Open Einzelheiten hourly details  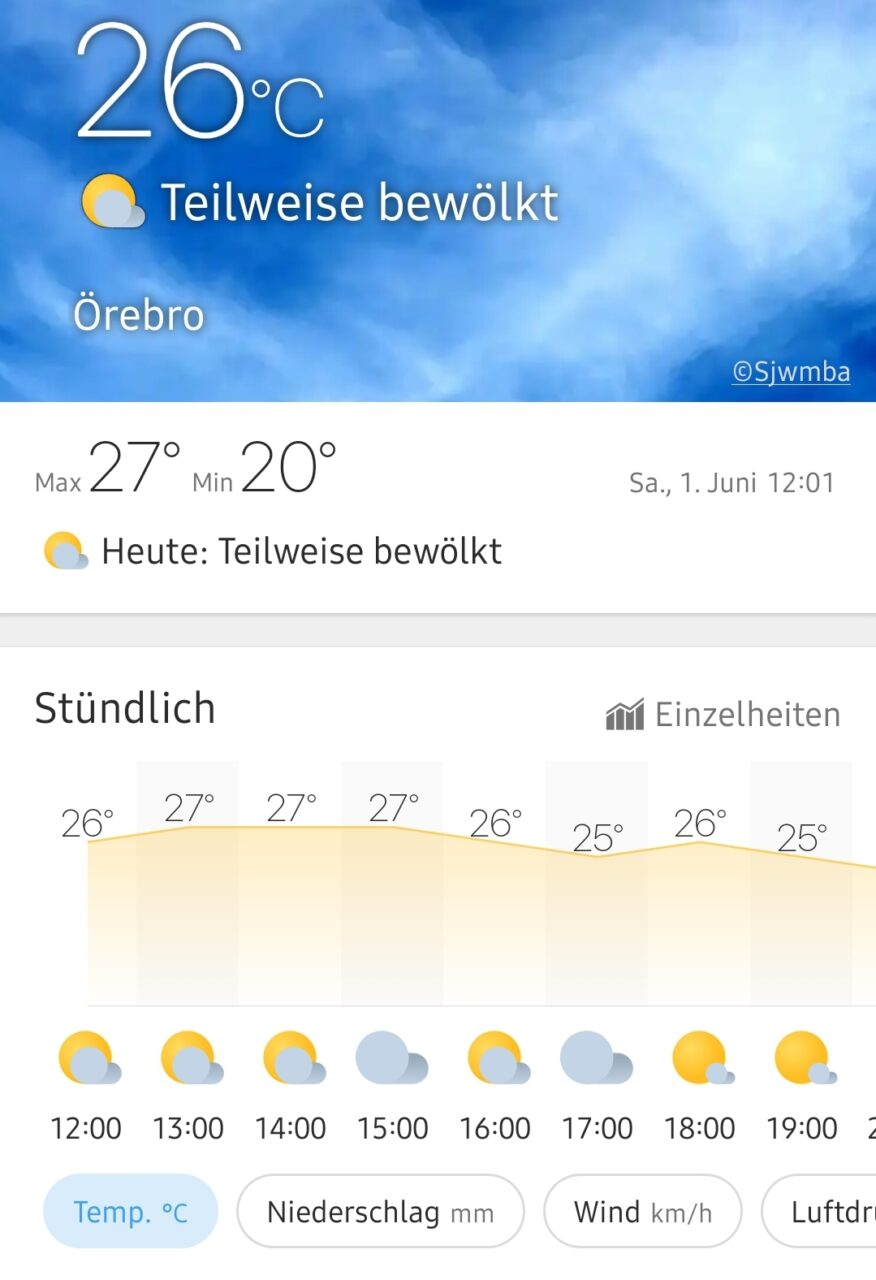[x=724, y=715]
